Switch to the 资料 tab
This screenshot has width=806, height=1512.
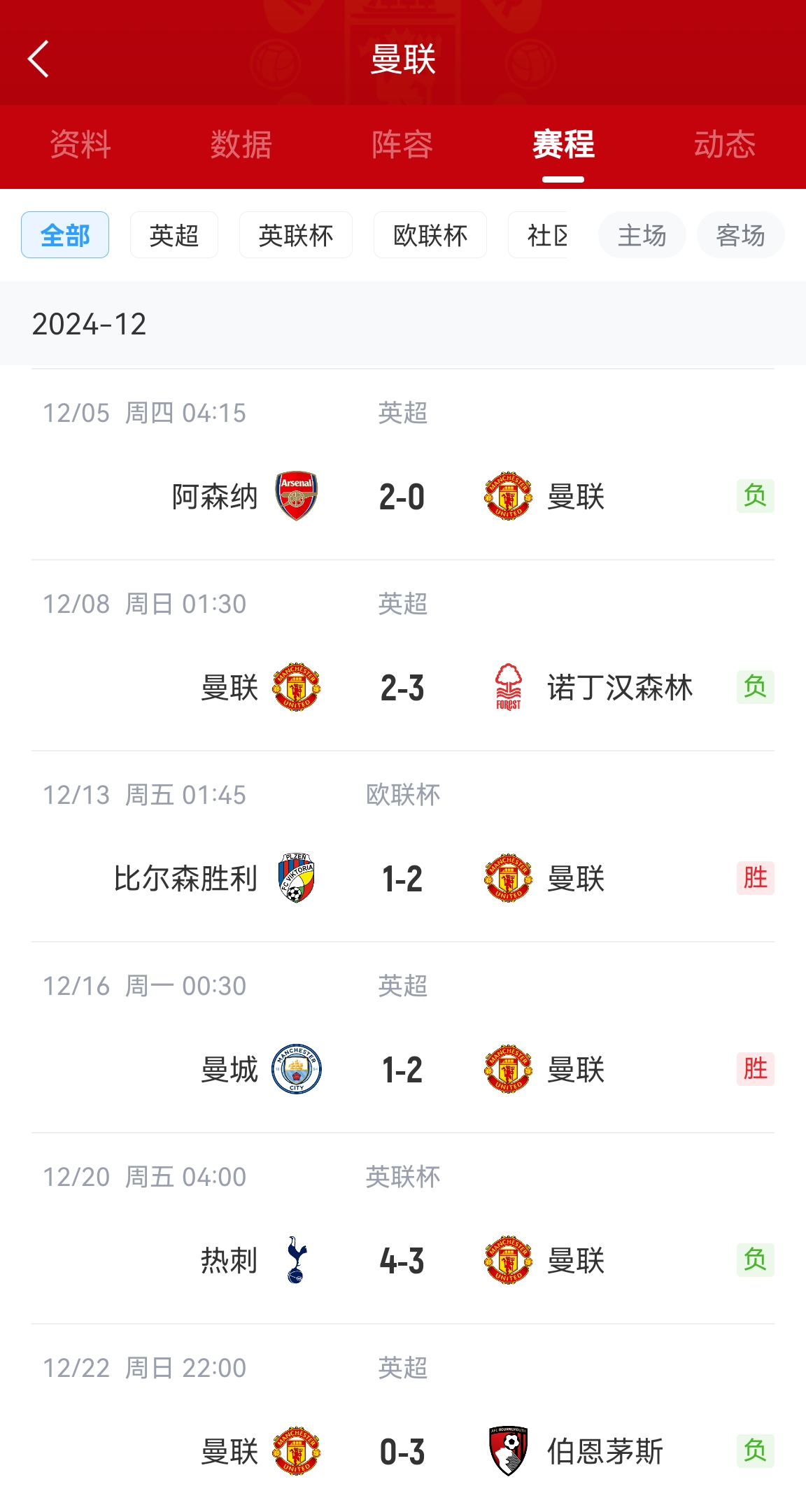click(80, 145)
